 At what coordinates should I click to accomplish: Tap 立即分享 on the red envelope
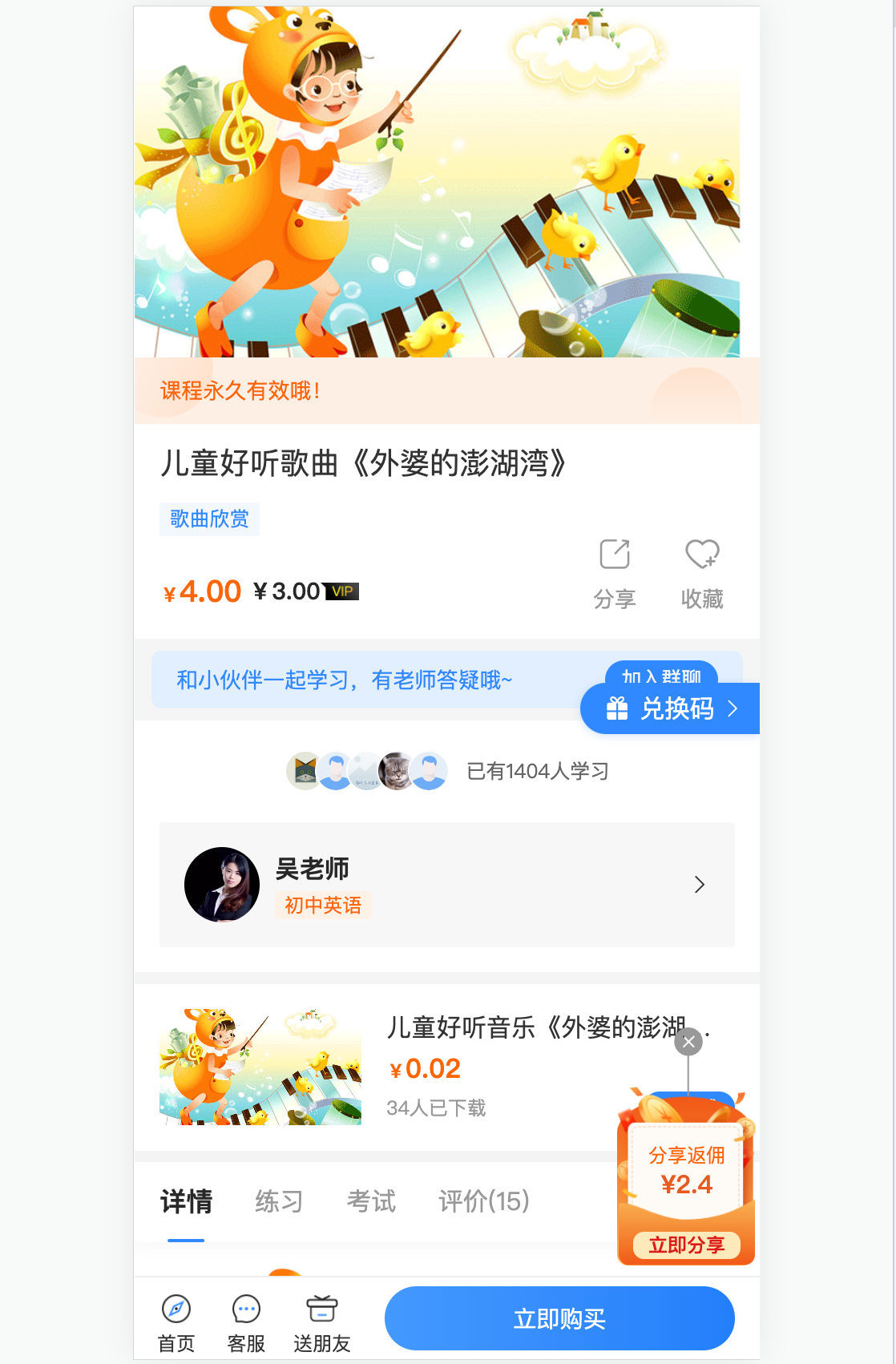pos(686,1245)
